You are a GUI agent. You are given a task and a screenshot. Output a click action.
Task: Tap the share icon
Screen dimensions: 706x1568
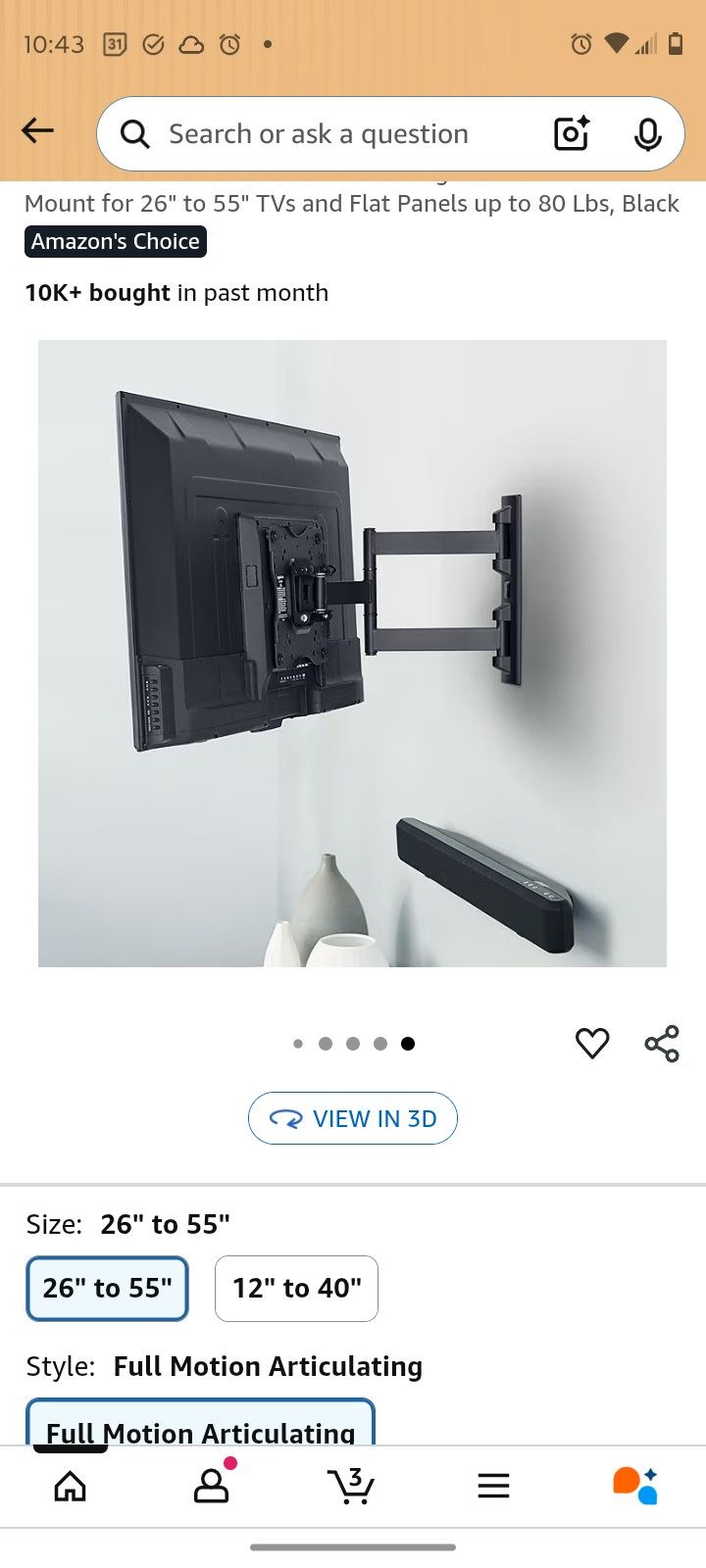[x=662, y=1043]
